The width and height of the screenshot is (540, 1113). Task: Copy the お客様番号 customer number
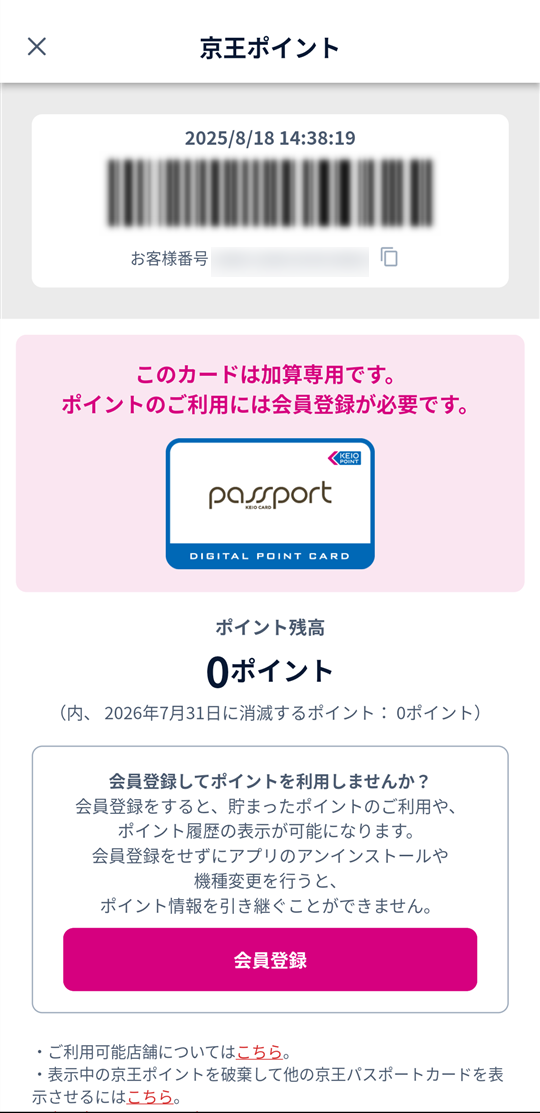coord(389,257)
